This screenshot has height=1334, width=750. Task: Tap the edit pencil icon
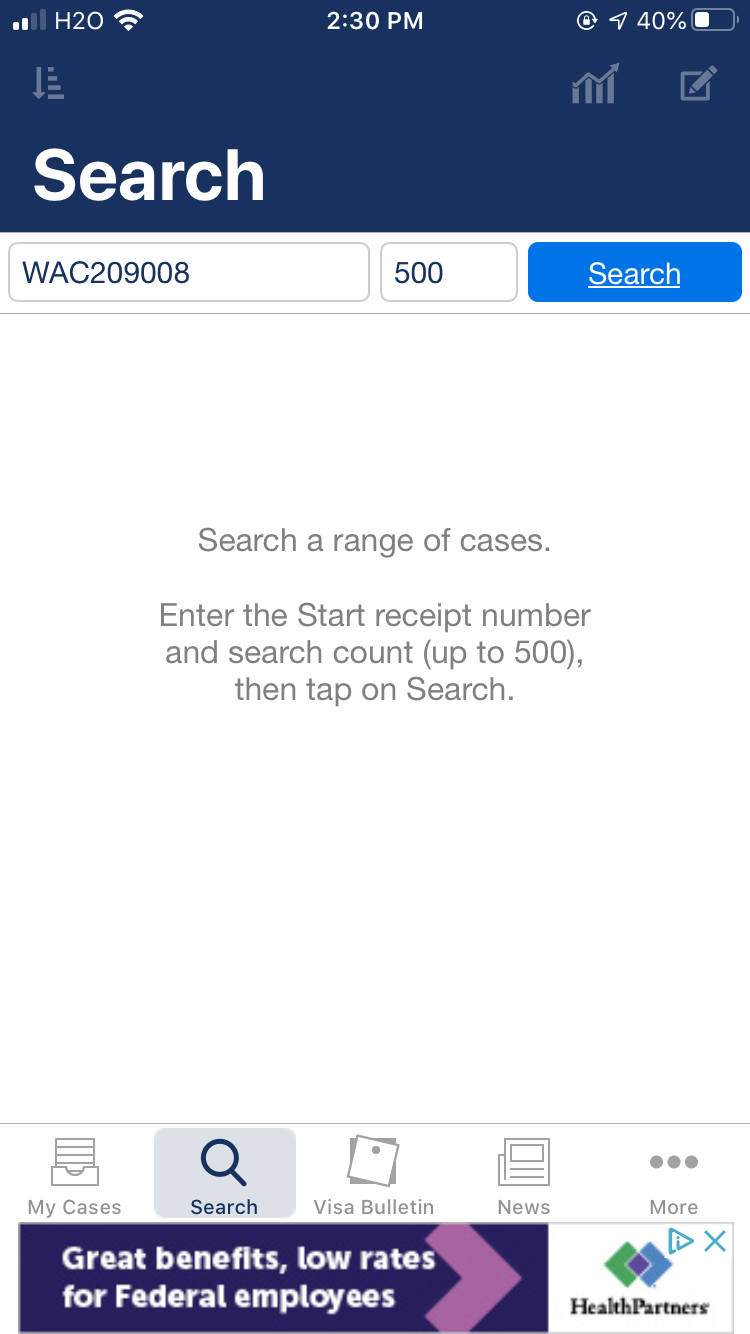pyautogui.click(x=698, y=83)
